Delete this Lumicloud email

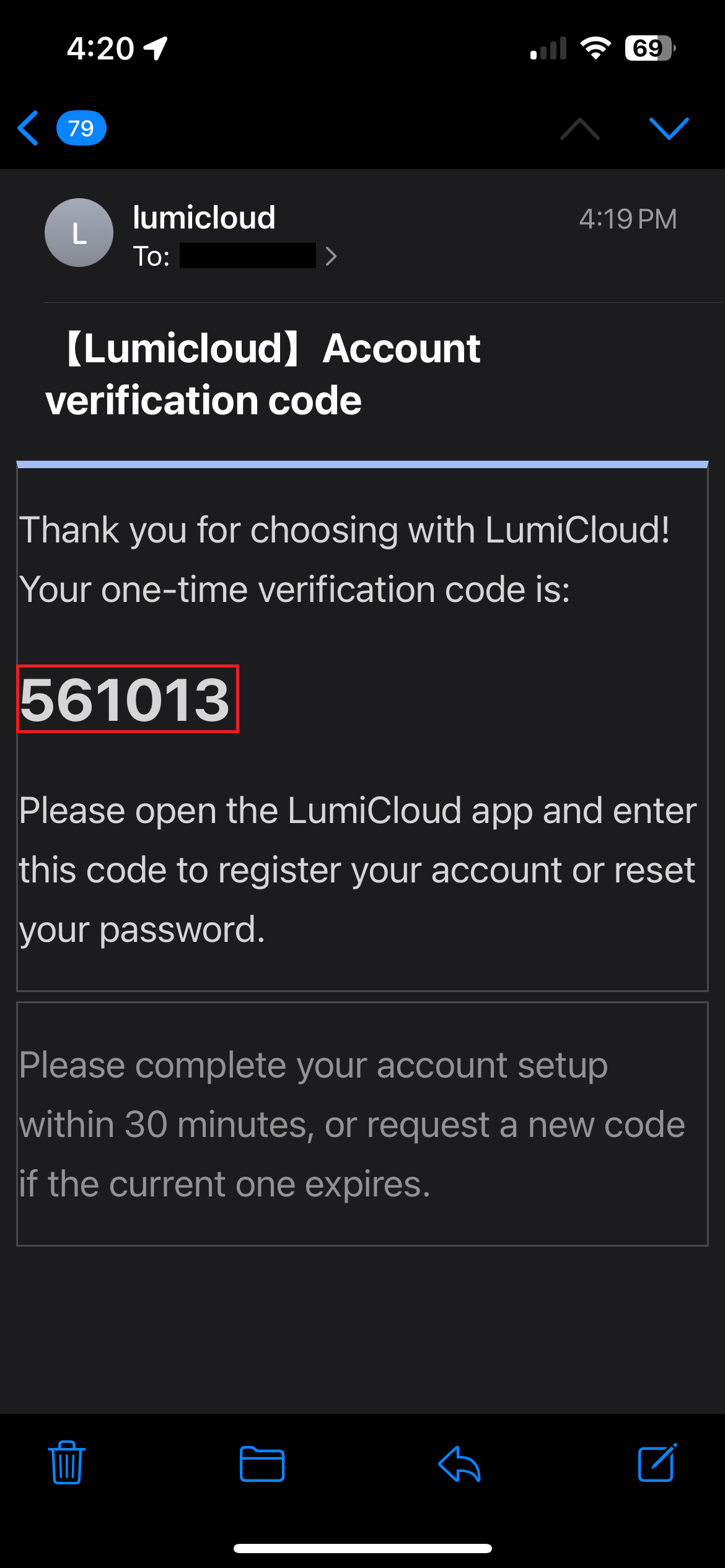67,1463
